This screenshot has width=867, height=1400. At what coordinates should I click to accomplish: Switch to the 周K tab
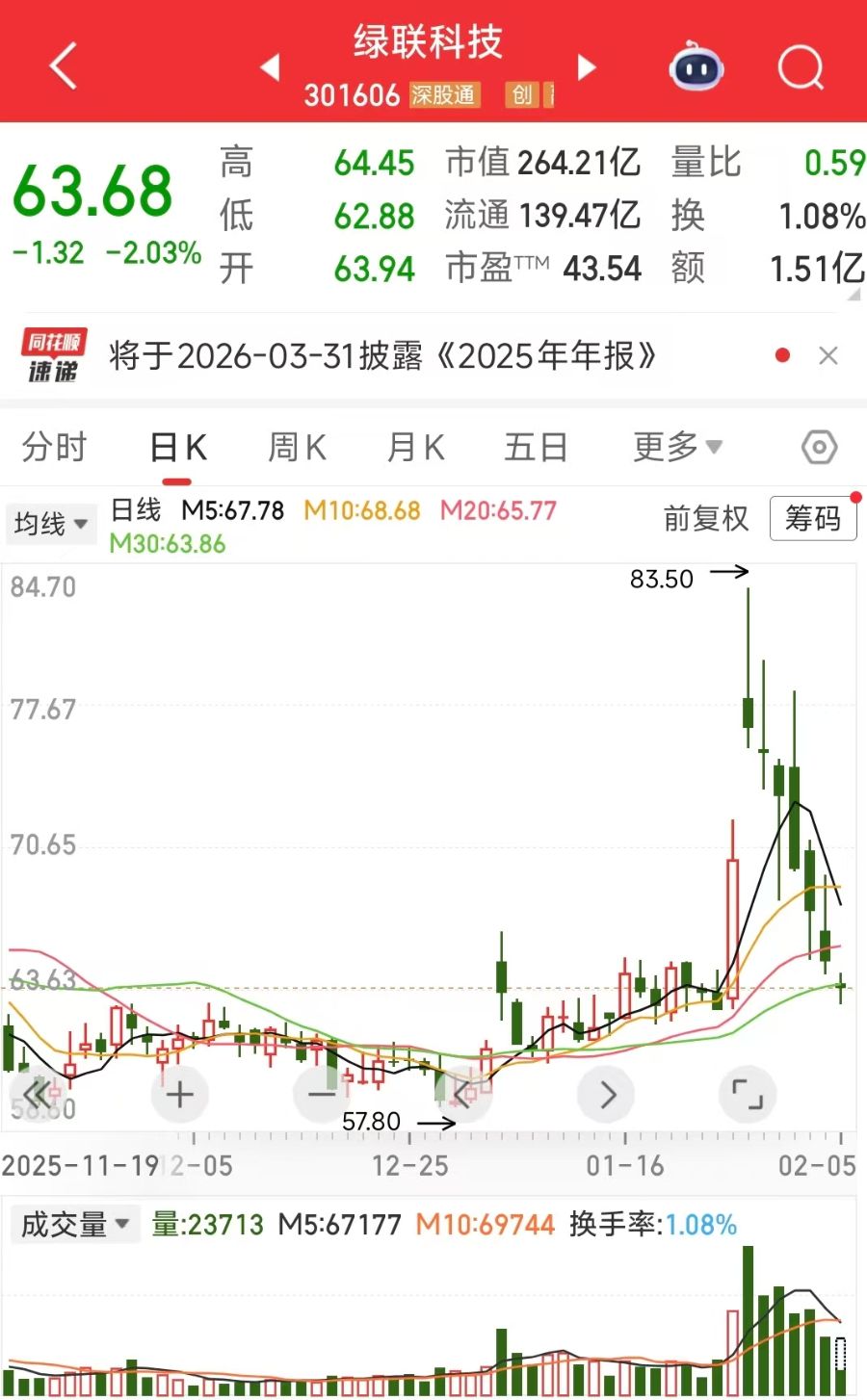(x=297, y=448)
